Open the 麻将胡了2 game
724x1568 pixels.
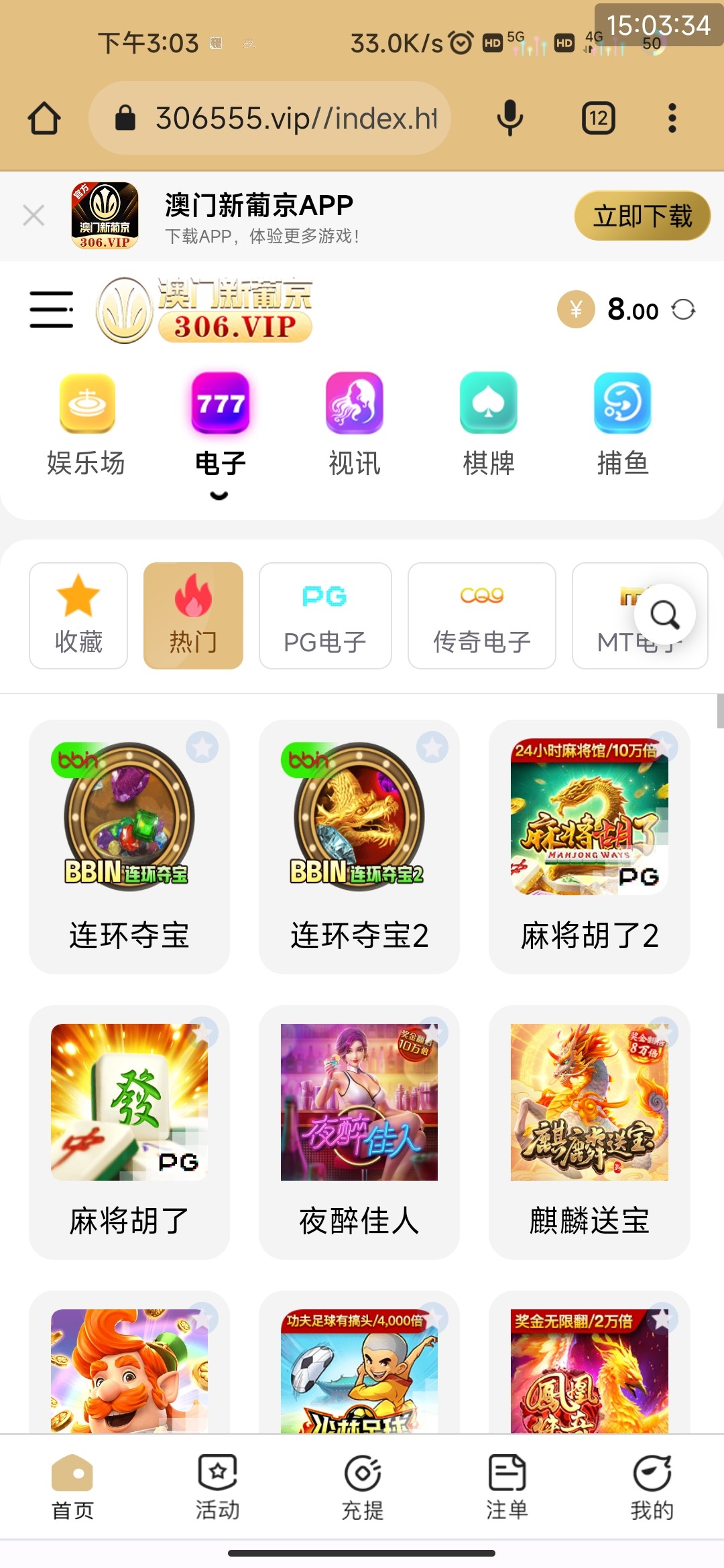[x=589, y=846]
